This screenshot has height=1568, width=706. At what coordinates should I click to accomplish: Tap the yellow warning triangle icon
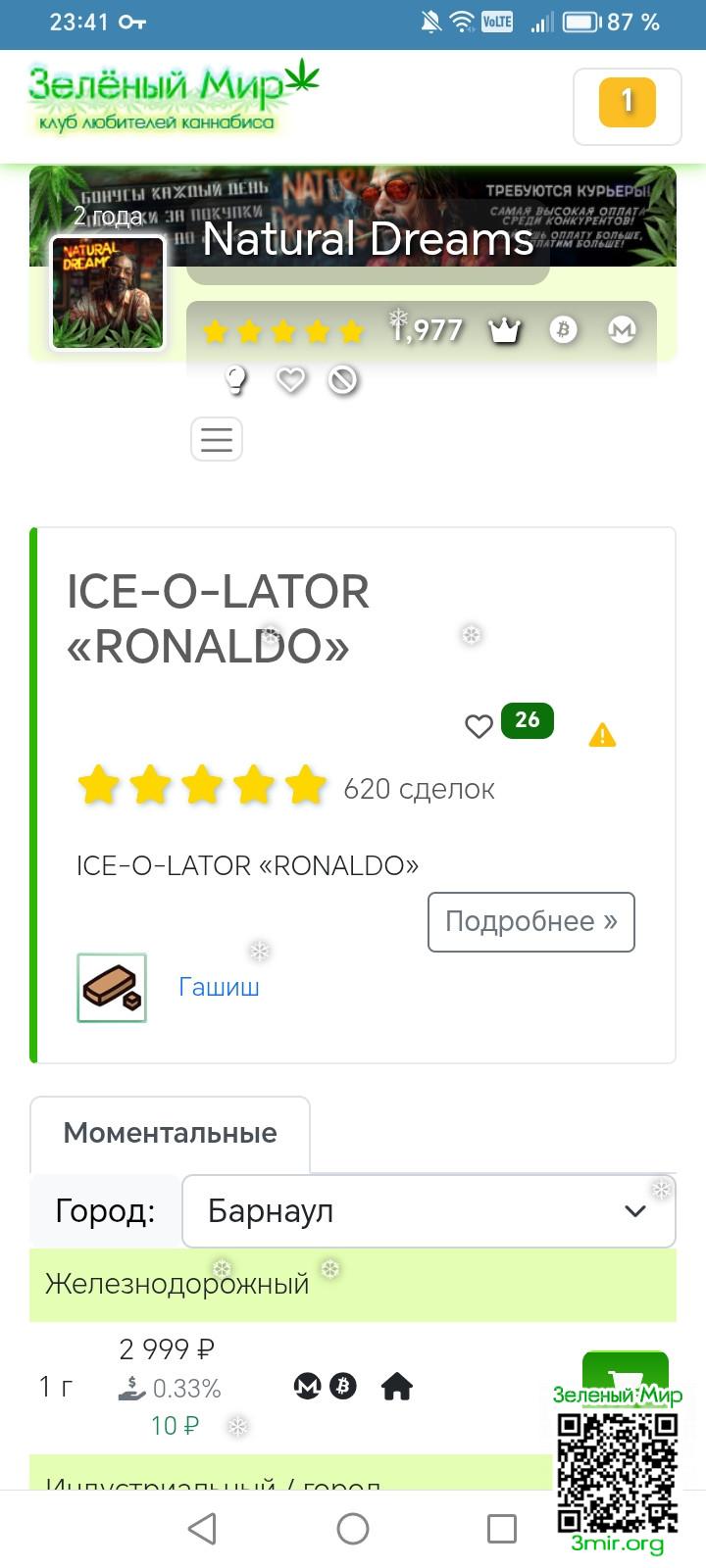click(602, 735)
